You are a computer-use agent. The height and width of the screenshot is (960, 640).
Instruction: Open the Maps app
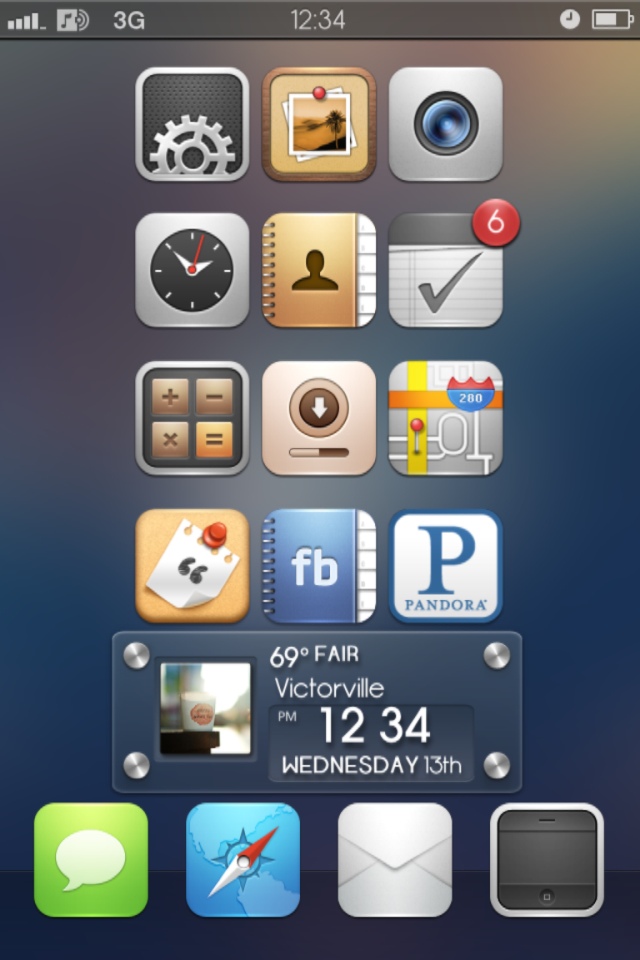(445, 418)
